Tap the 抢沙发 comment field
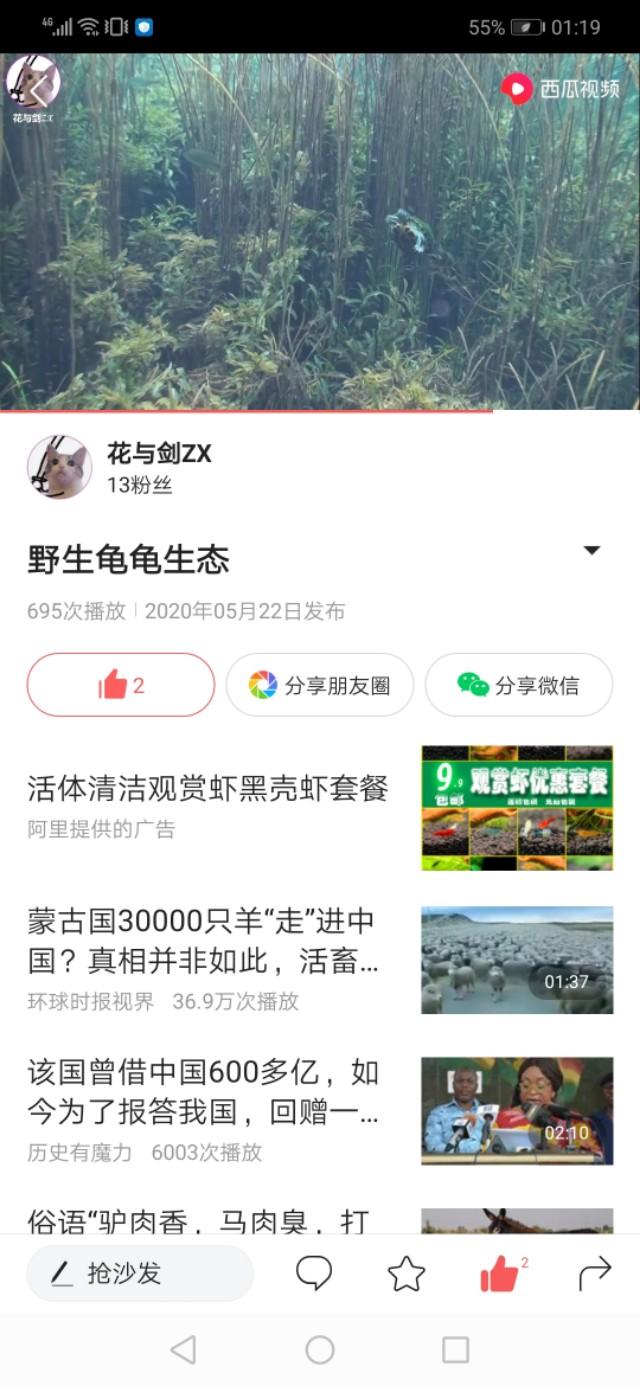Image resolution: width=640 pixels, height=1386 pixels. (140, 1273)
